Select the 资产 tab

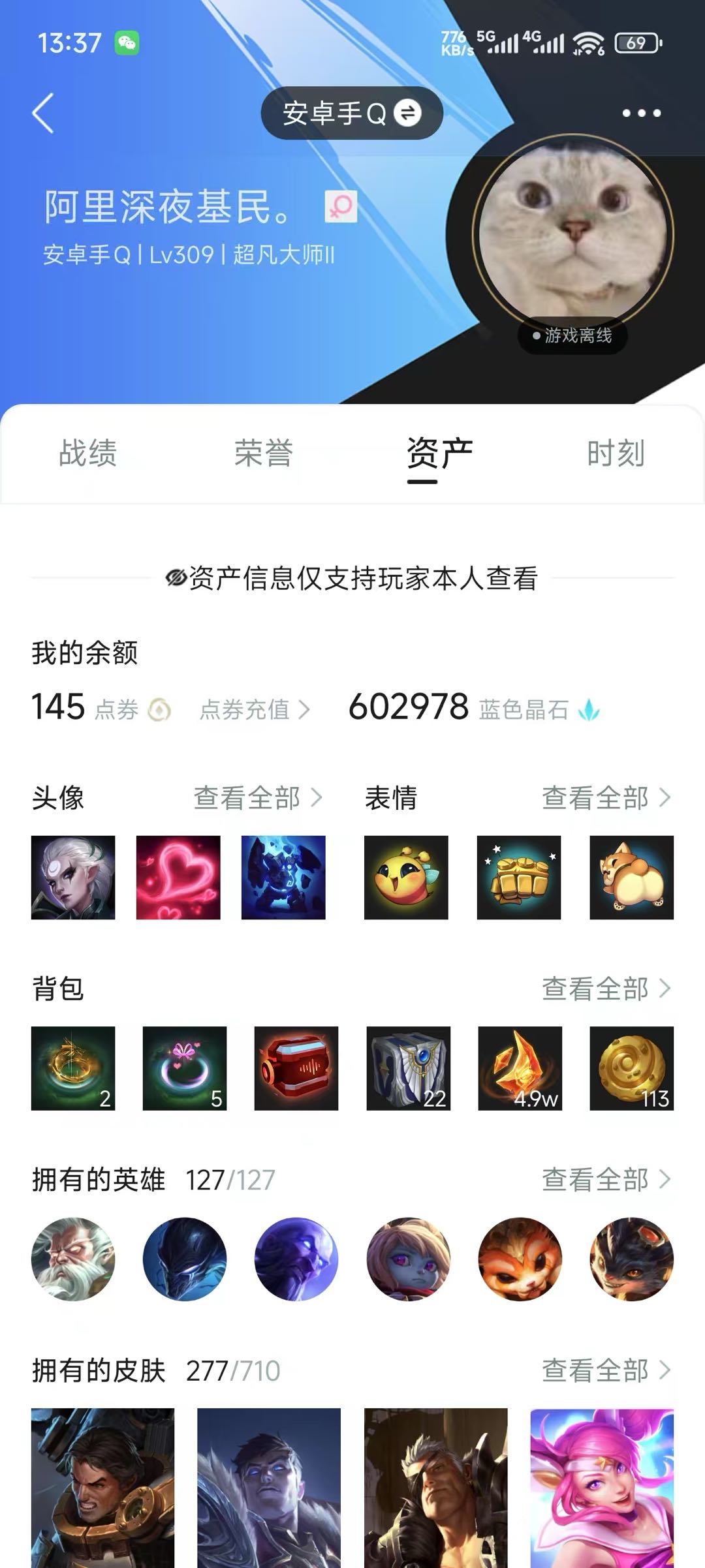(x=439, y=453)
